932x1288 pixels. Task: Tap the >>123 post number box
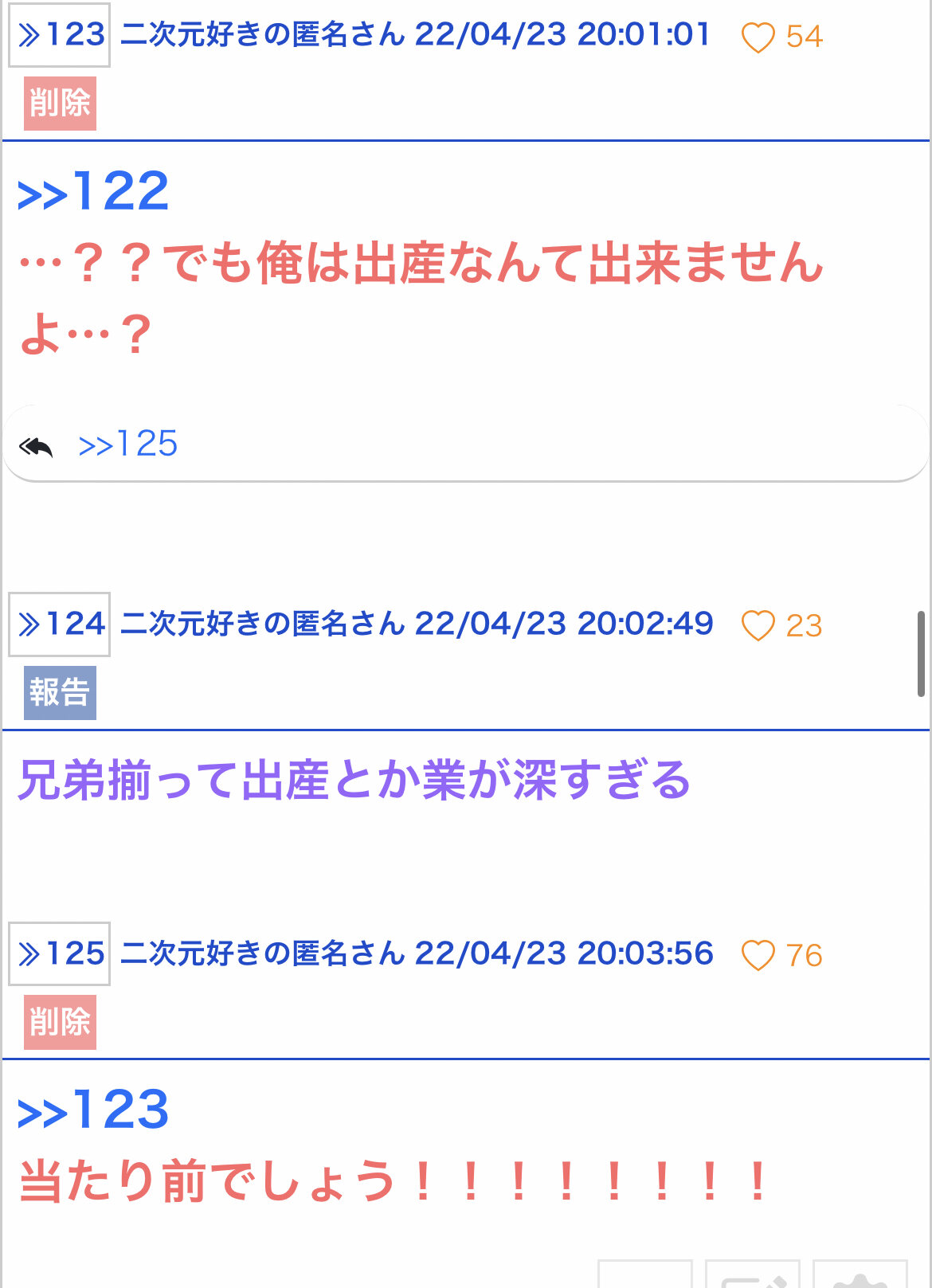tap(59, 35)
